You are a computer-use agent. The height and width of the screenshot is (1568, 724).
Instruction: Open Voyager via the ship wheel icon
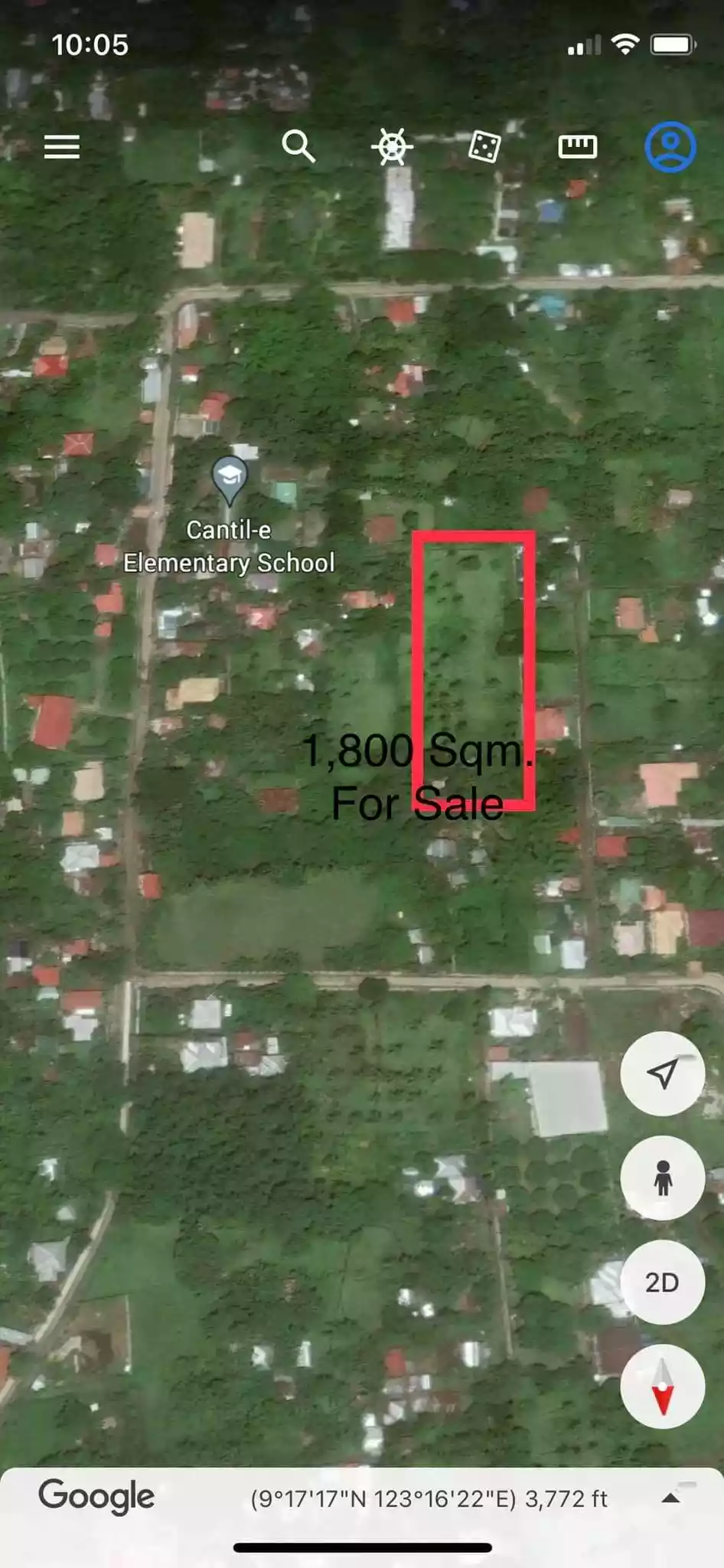[x=392, y=146]
